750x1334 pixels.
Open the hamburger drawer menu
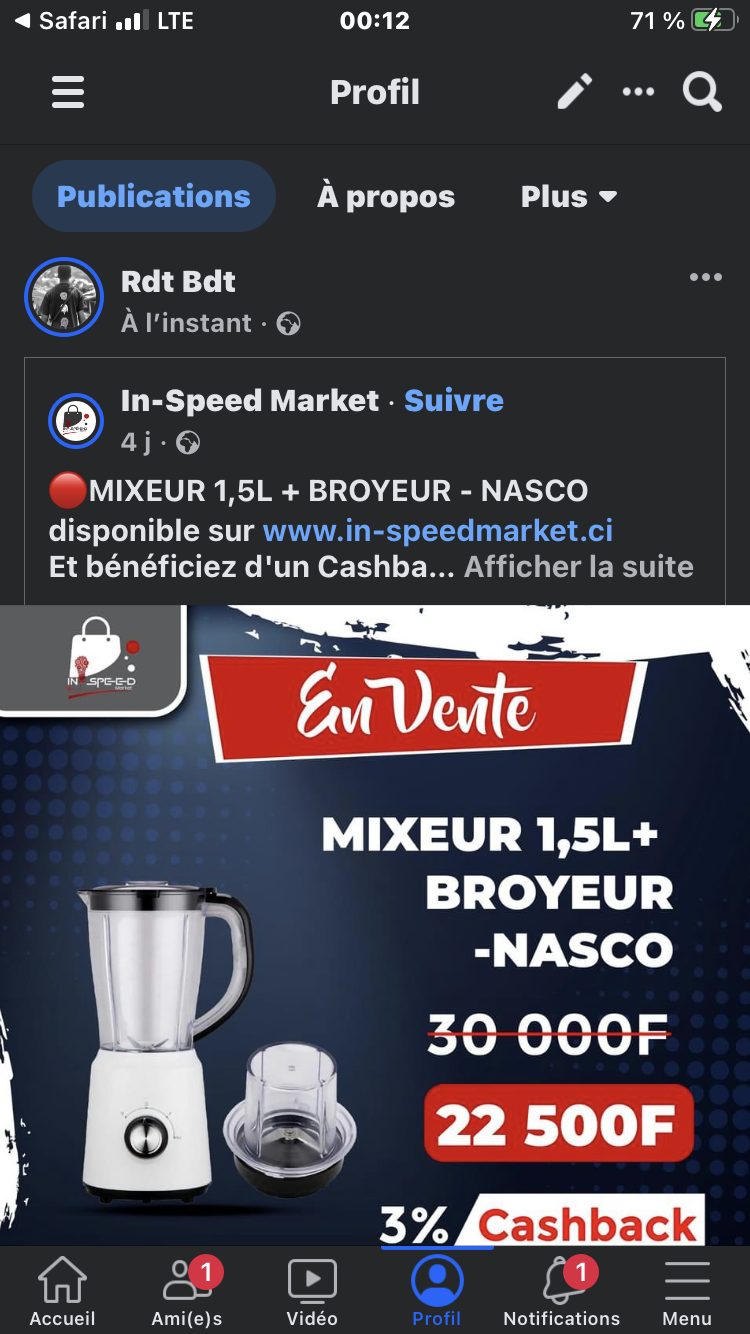coord(68,93)
